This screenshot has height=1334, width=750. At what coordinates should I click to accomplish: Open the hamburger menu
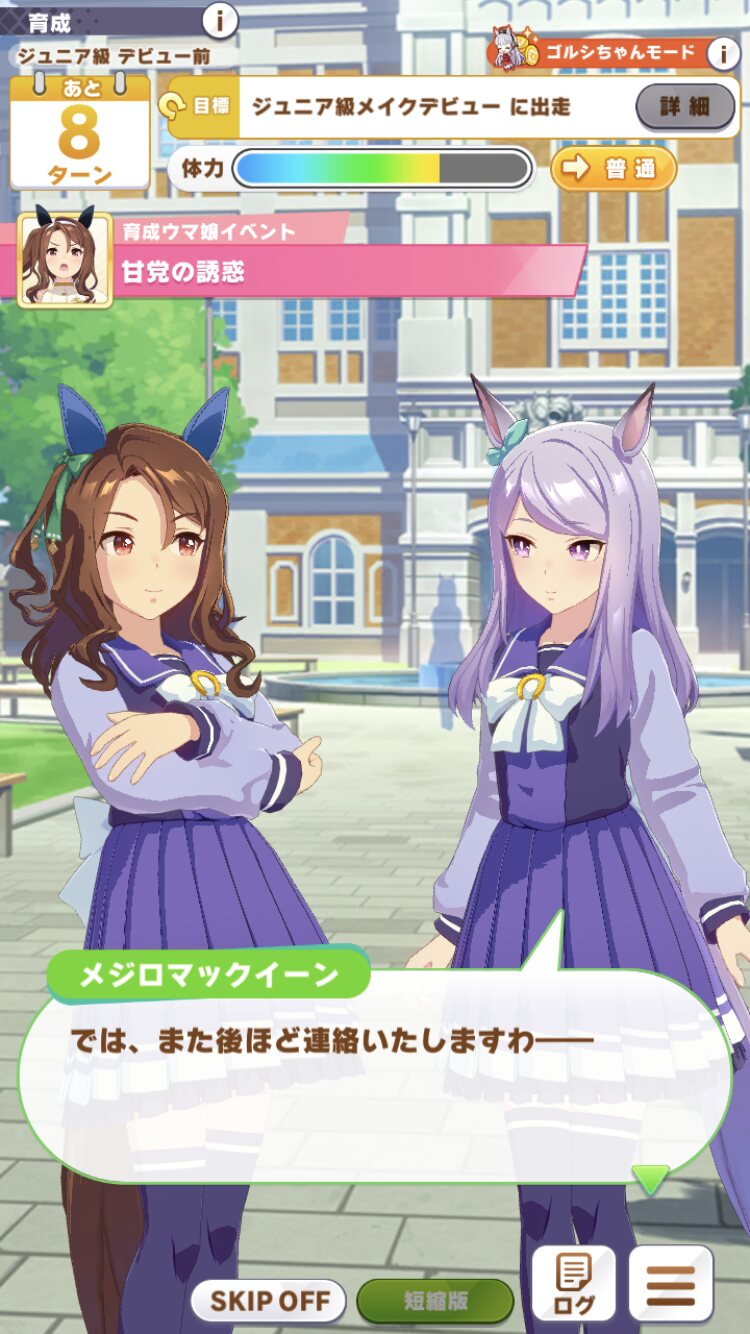pos(671,1284)
